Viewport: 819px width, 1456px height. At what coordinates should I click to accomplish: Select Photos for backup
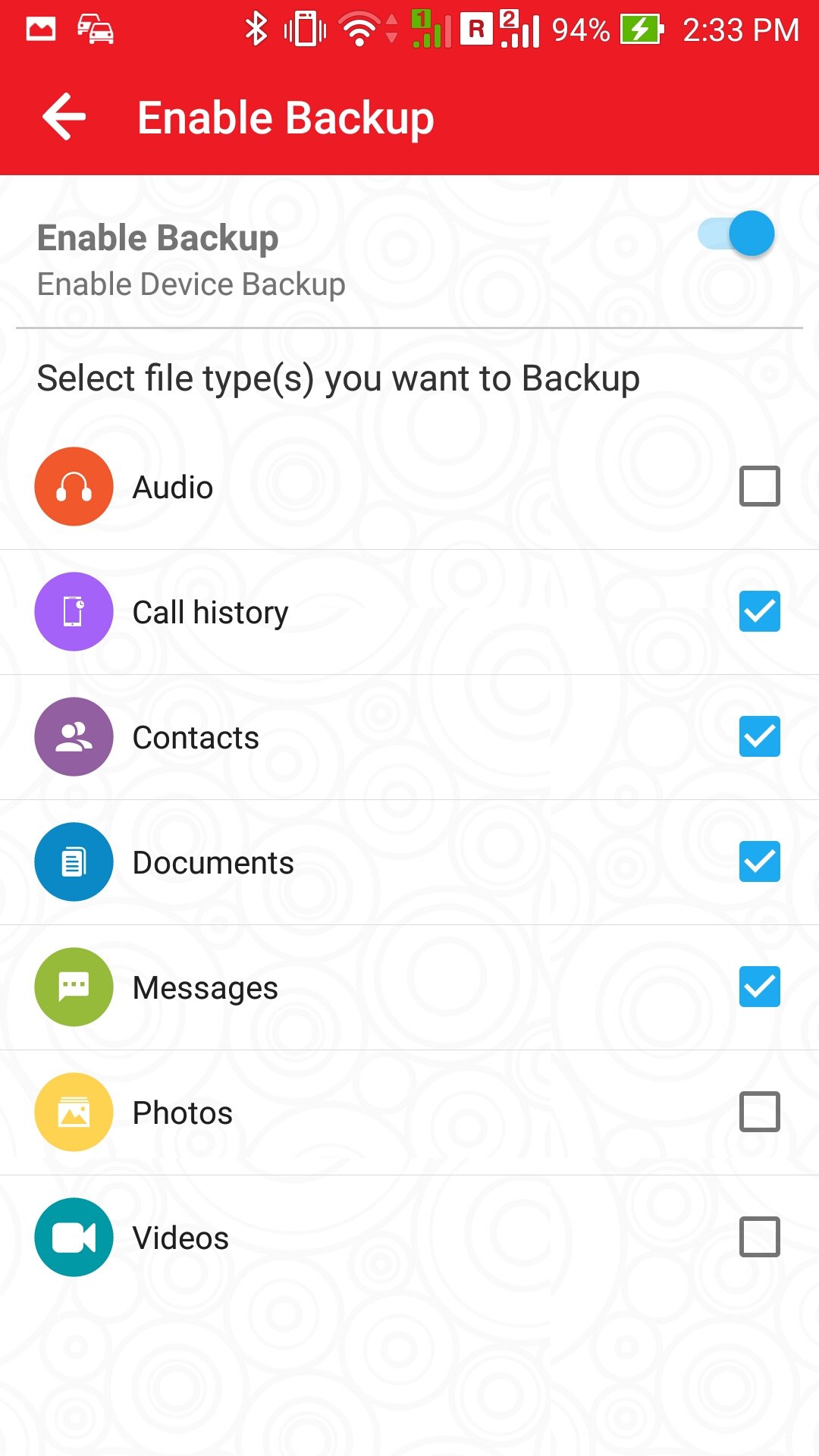click(759, 1112)
